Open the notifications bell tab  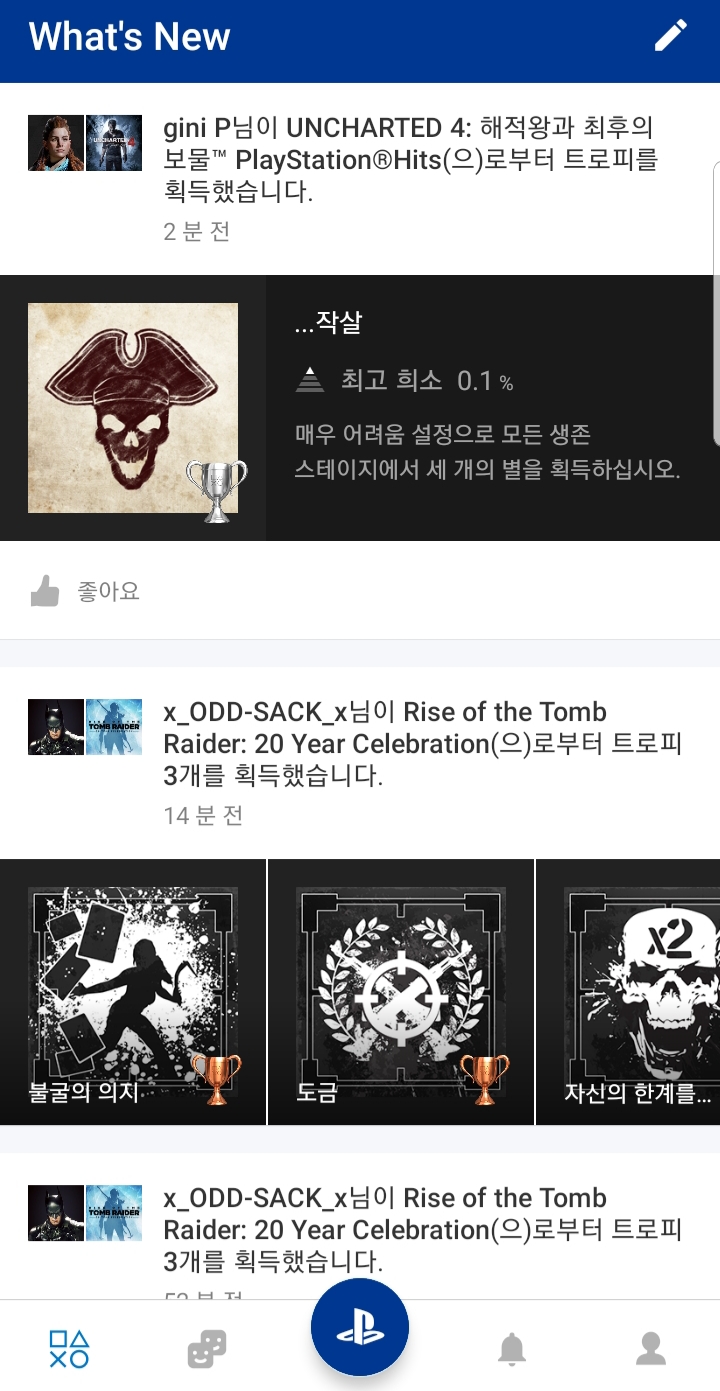[x=512, y=1349]
